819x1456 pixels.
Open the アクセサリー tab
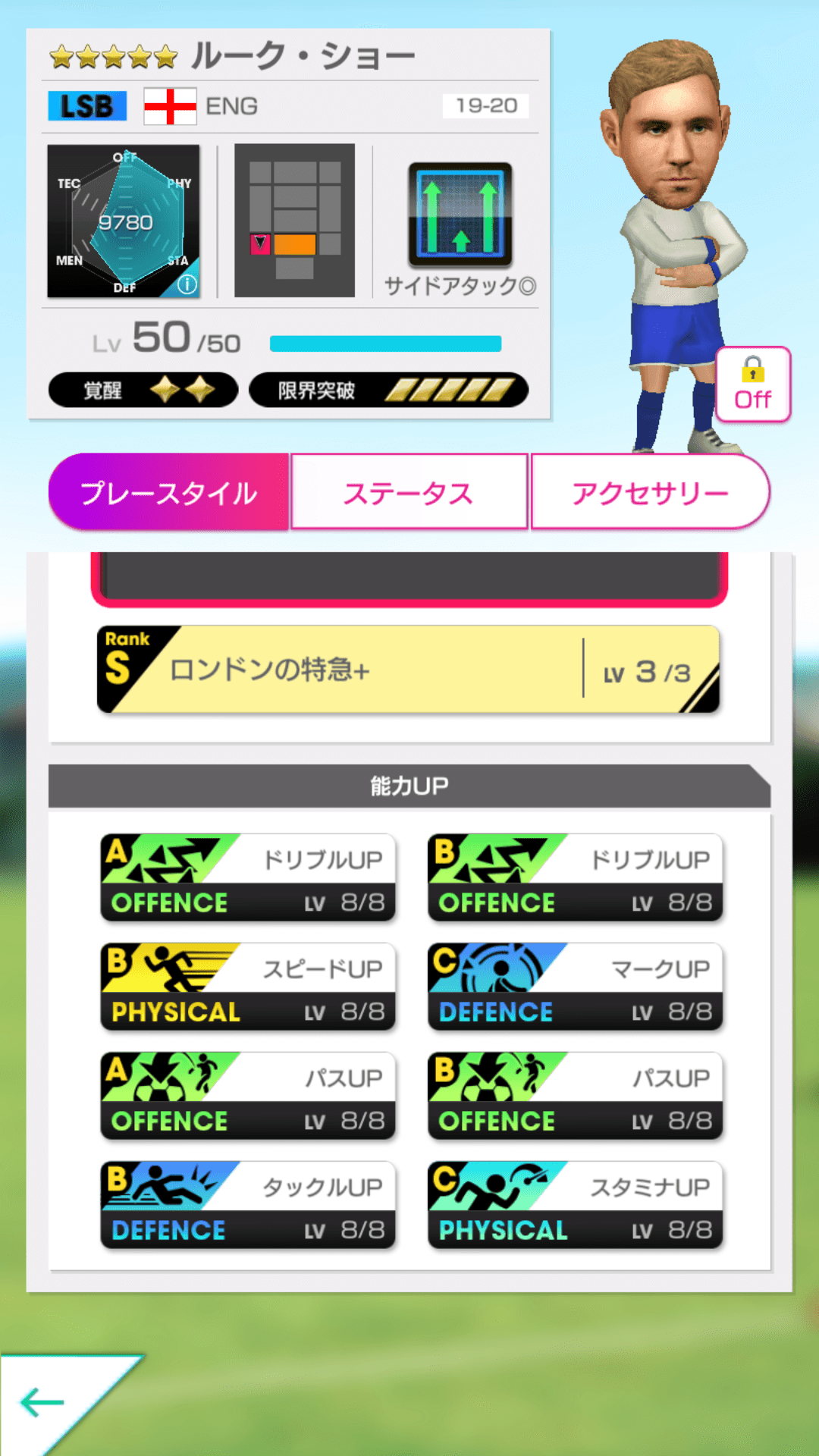click(649, 491)
